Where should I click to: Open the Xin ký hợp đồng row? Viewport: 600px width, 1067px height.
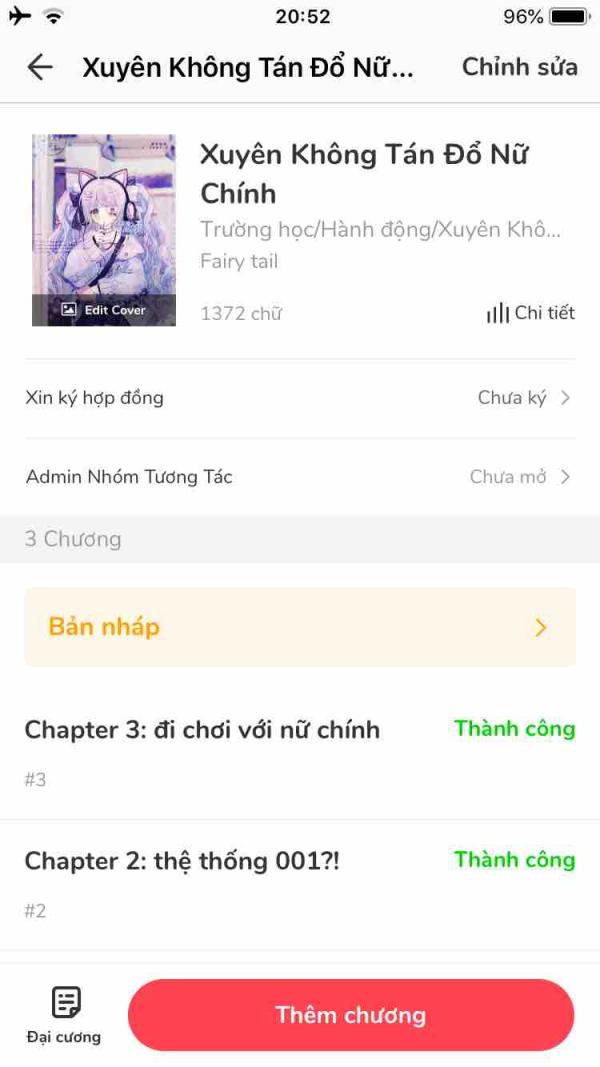point(300,398)
